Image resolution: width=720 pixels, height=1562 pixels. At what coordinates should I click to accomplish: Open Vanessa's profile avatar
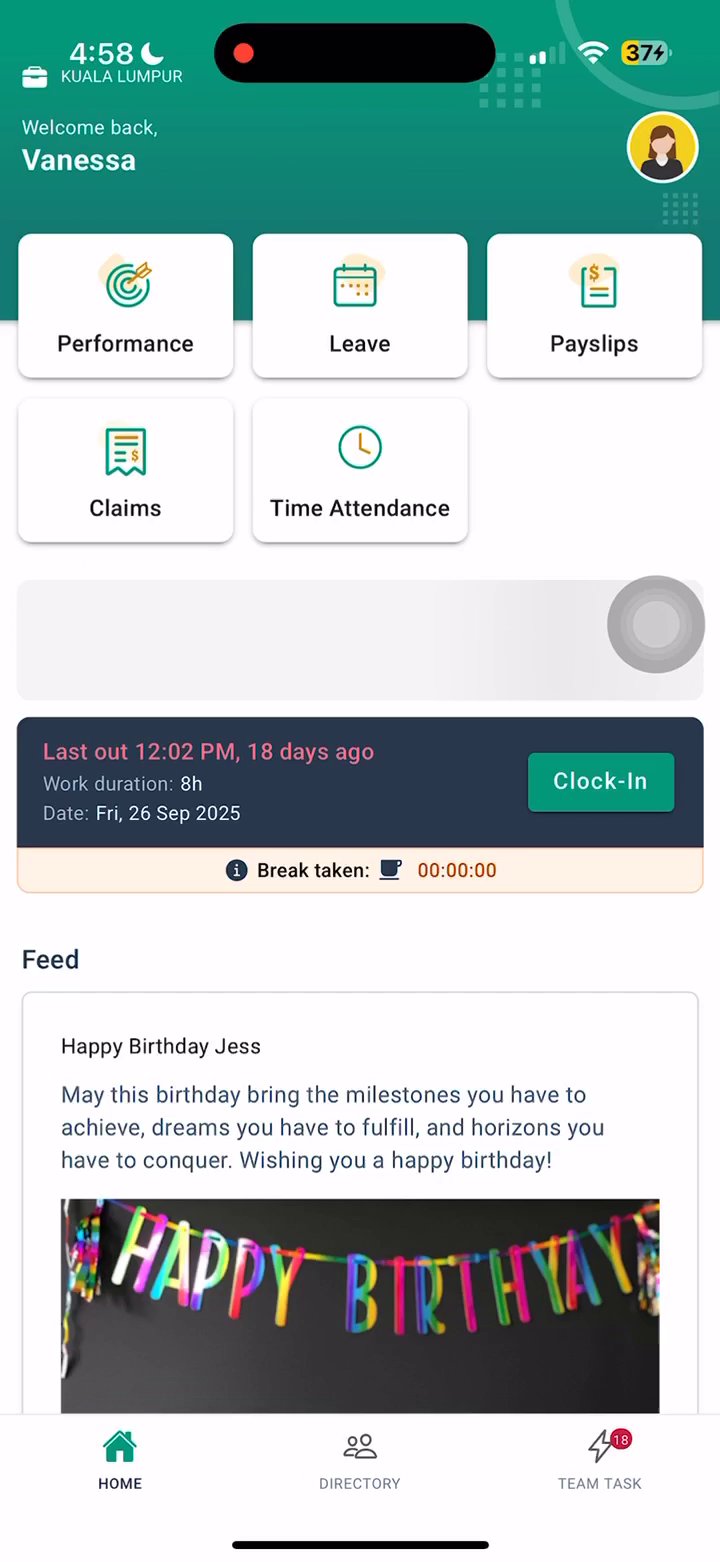coord(662,147)
